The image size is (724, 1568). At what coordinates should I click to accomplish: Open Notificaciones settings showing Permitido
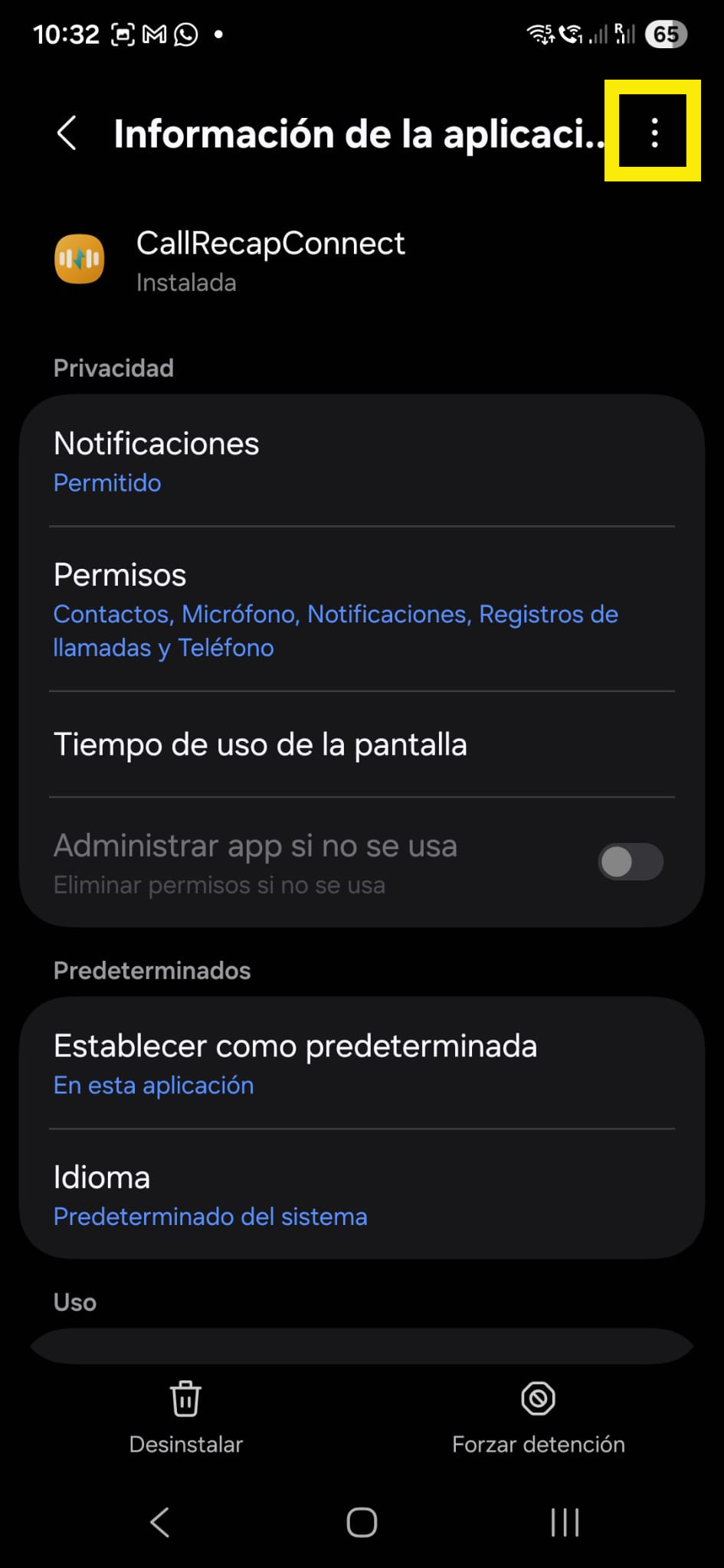(x=156, y=459)
